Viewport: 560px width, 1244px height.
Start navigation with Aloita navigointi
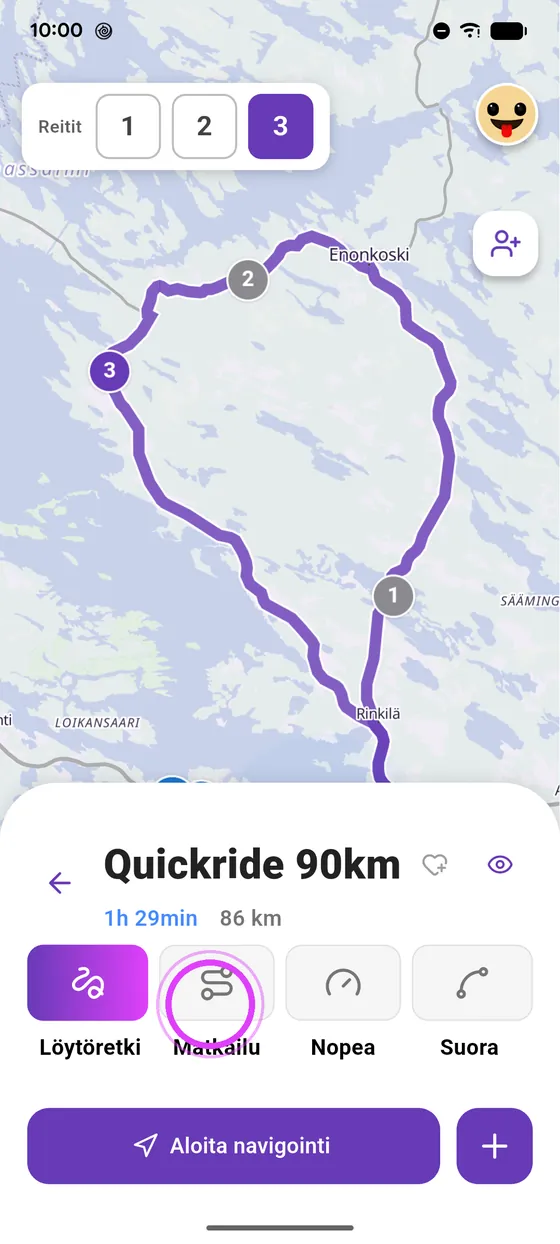[x=233, y=1146]
